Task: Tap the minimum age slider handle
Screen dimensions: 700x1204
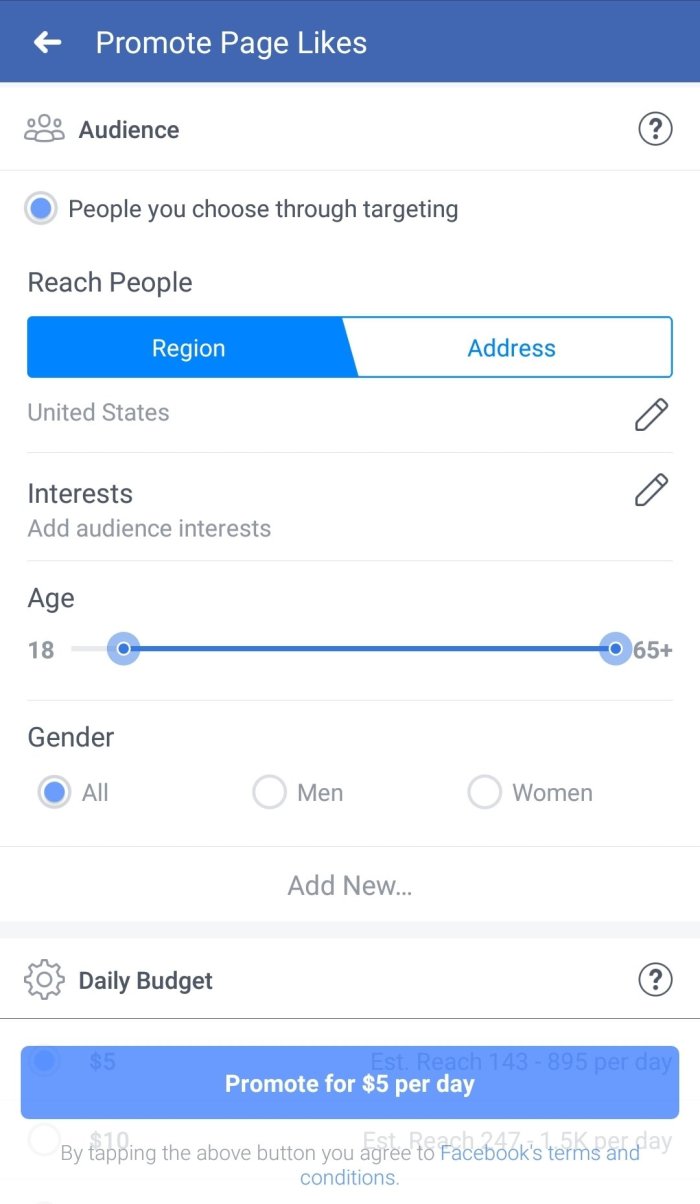Action: point(123,649)
